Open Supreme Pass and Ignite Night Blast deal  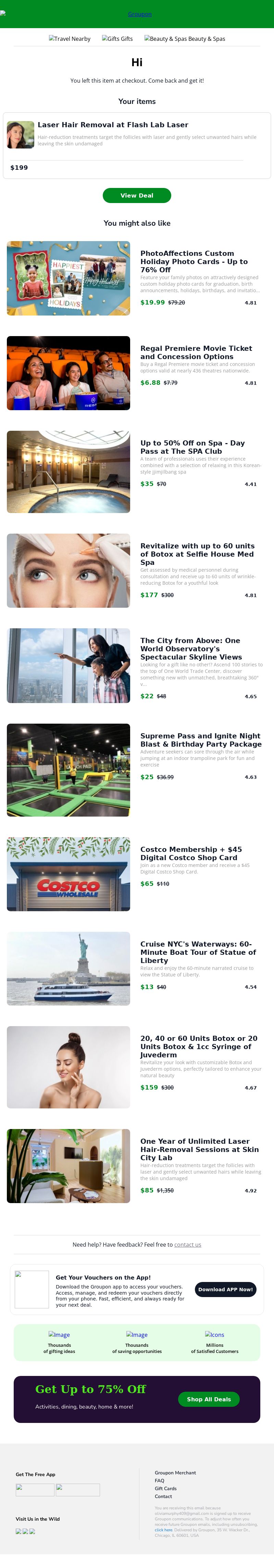coord(200,739)
